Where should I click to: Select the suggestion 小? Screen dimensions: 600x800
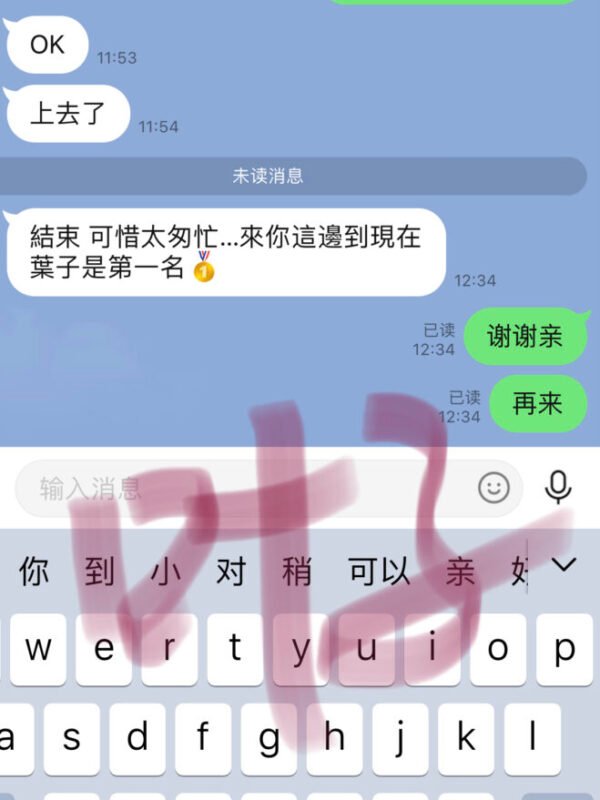[165, 571]
